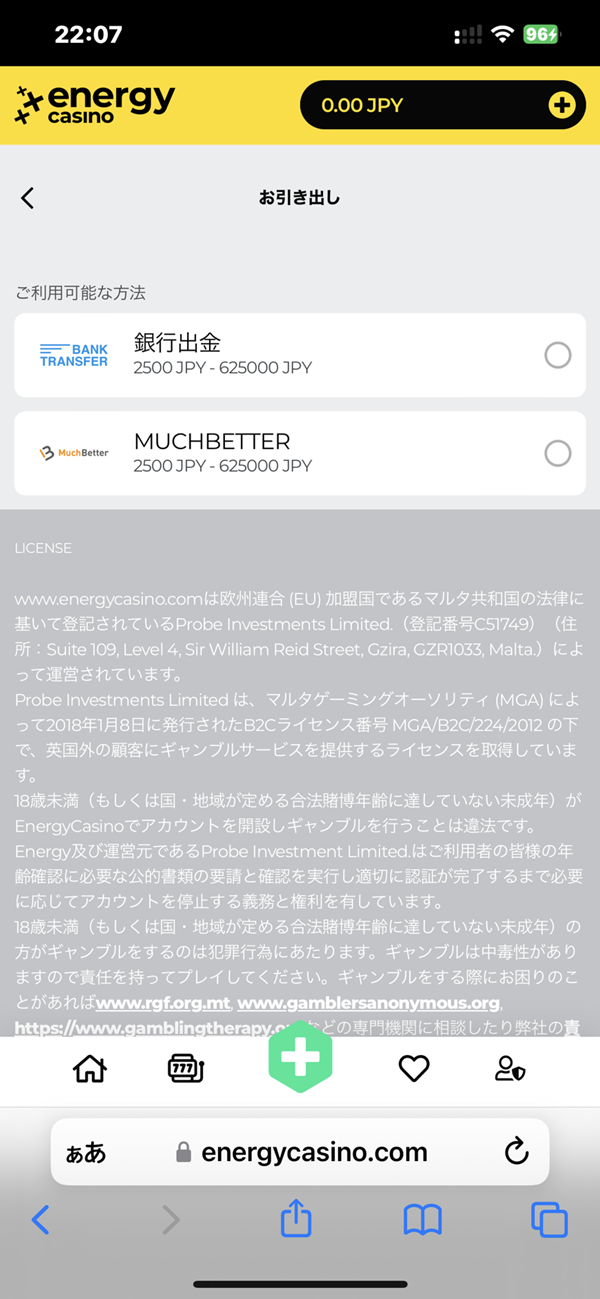Tap the energycasino.com address bar
The height and width of the screenshot is (1299, 600).
pyautogui.click(x=300, y=1152)
